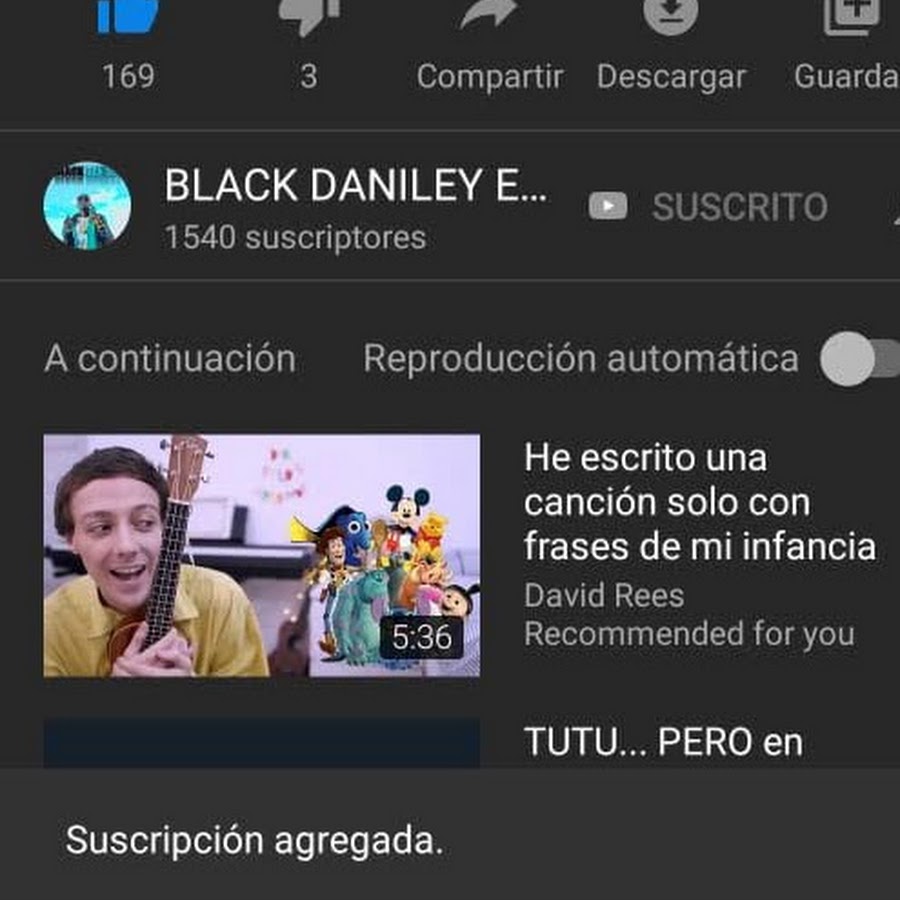Open the BLACK DANILEY channel page

[87, 206]
